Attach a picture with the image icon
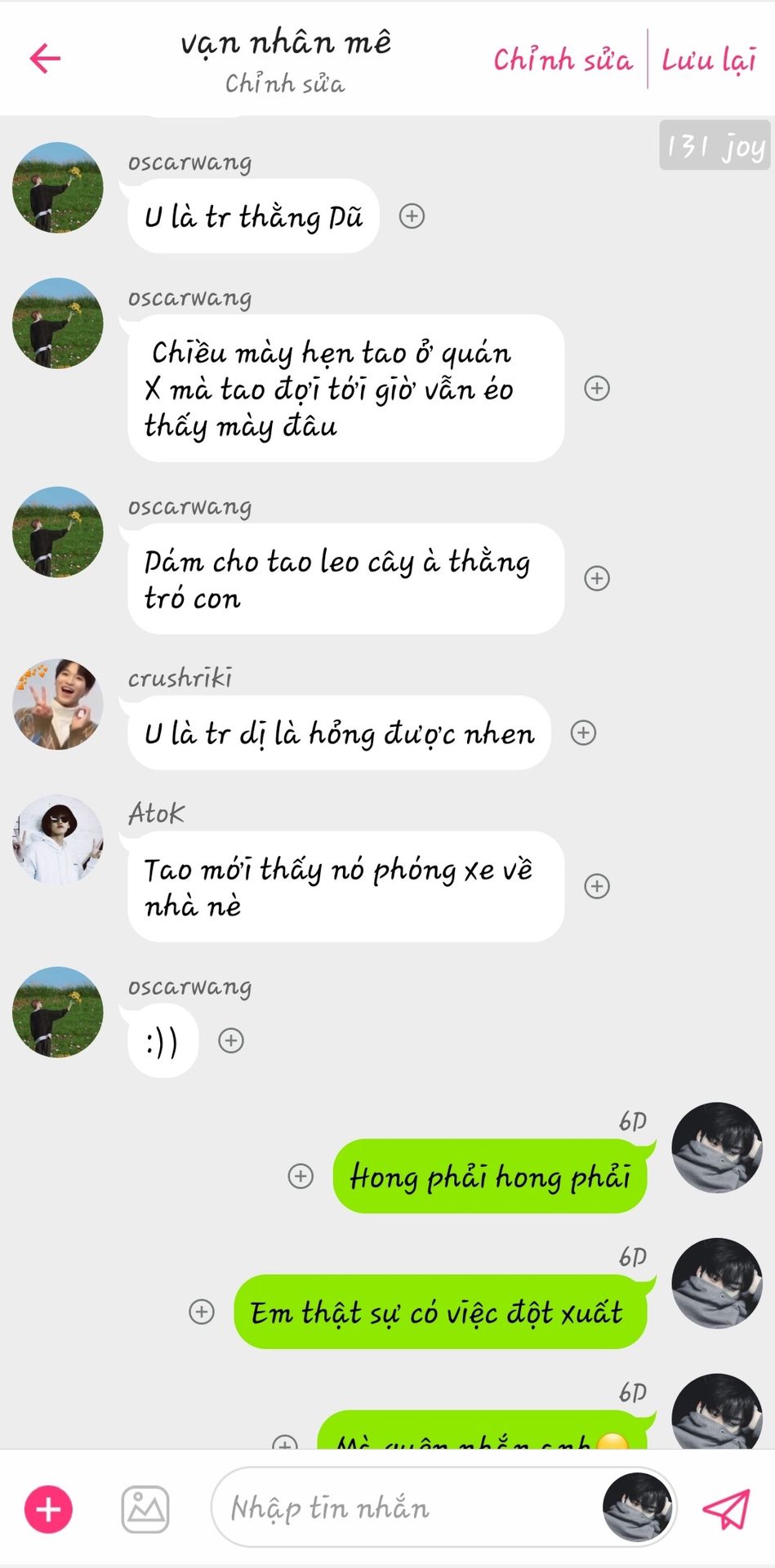 [x=145, y=1508]
